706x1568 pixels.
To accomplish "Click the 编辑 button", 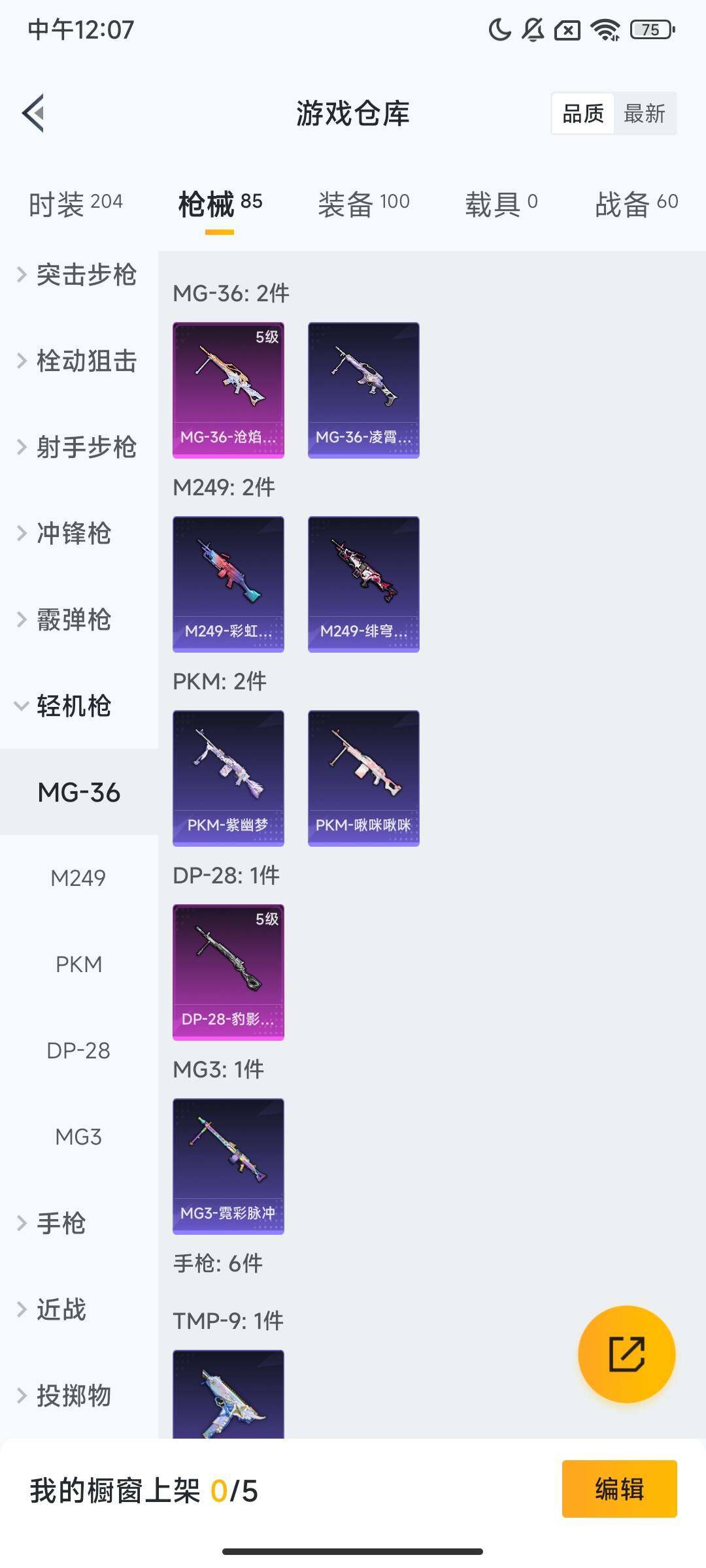I will [619, 1488].
